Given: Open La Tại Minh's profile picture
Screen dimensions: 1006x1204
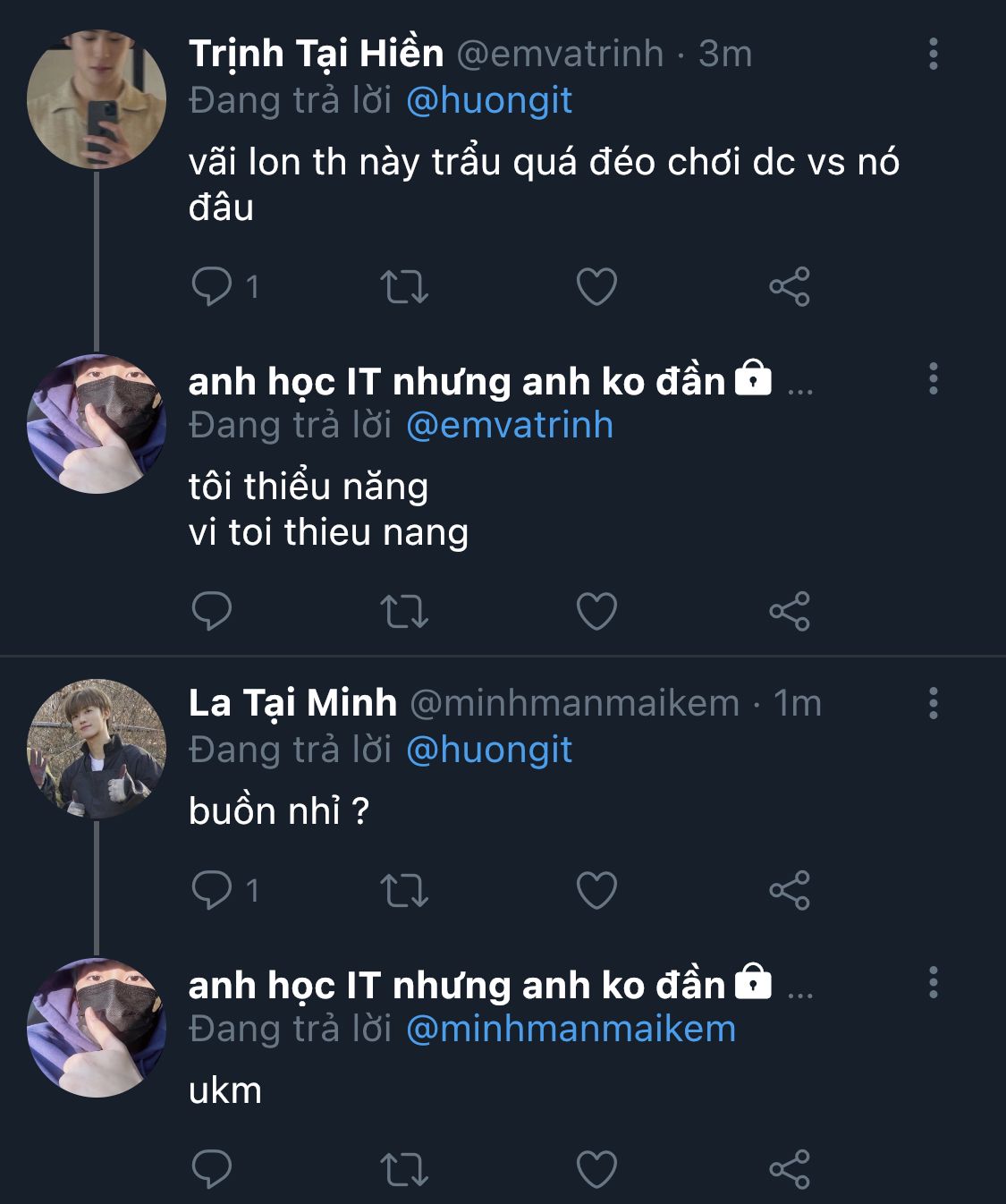Looking at the screenshot, I should point(96,749).
